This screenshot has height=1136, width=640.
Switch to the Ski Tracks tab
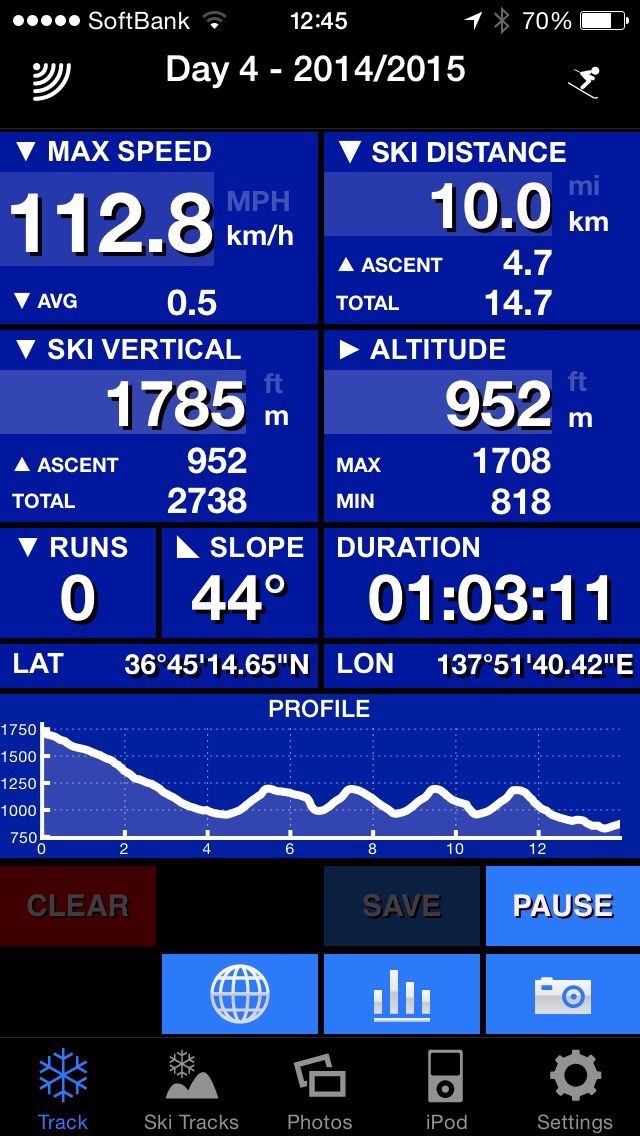tap(191, 1089)
